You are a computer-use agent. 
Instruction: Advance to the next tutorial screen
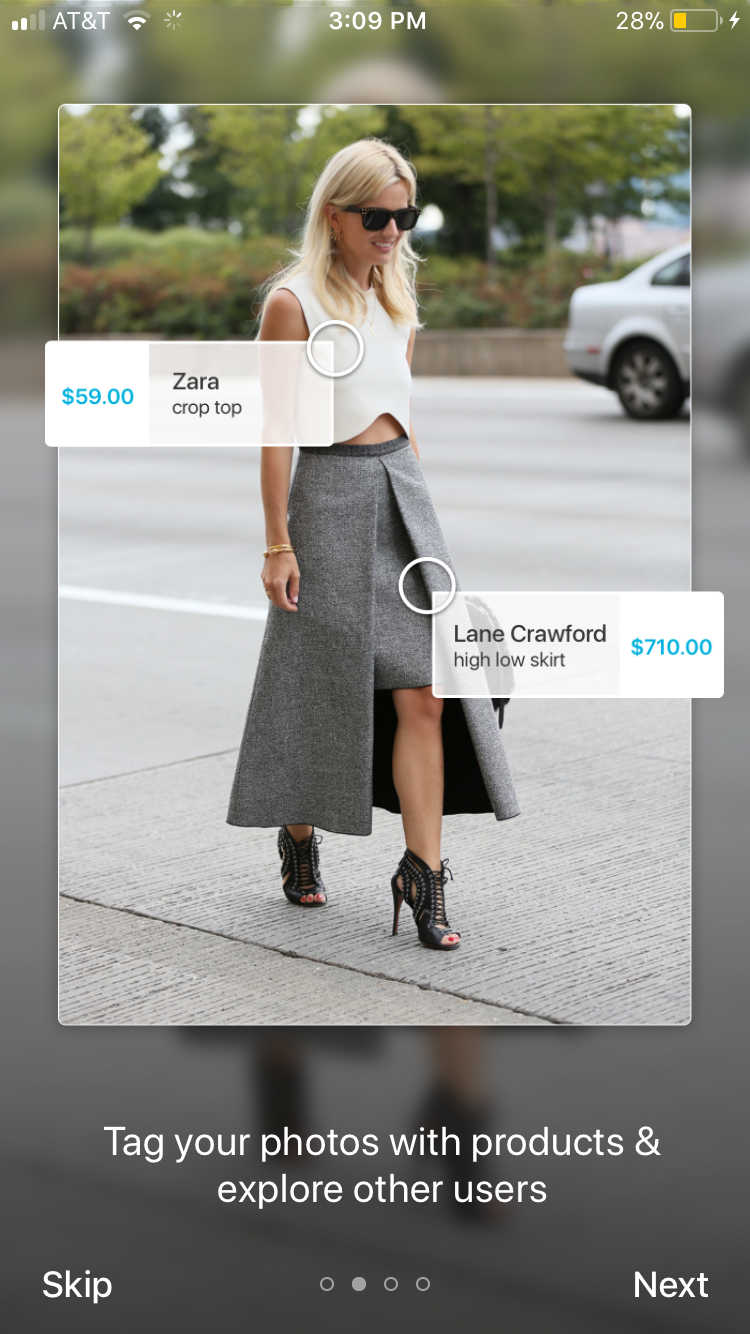(x=671, y=1284)
